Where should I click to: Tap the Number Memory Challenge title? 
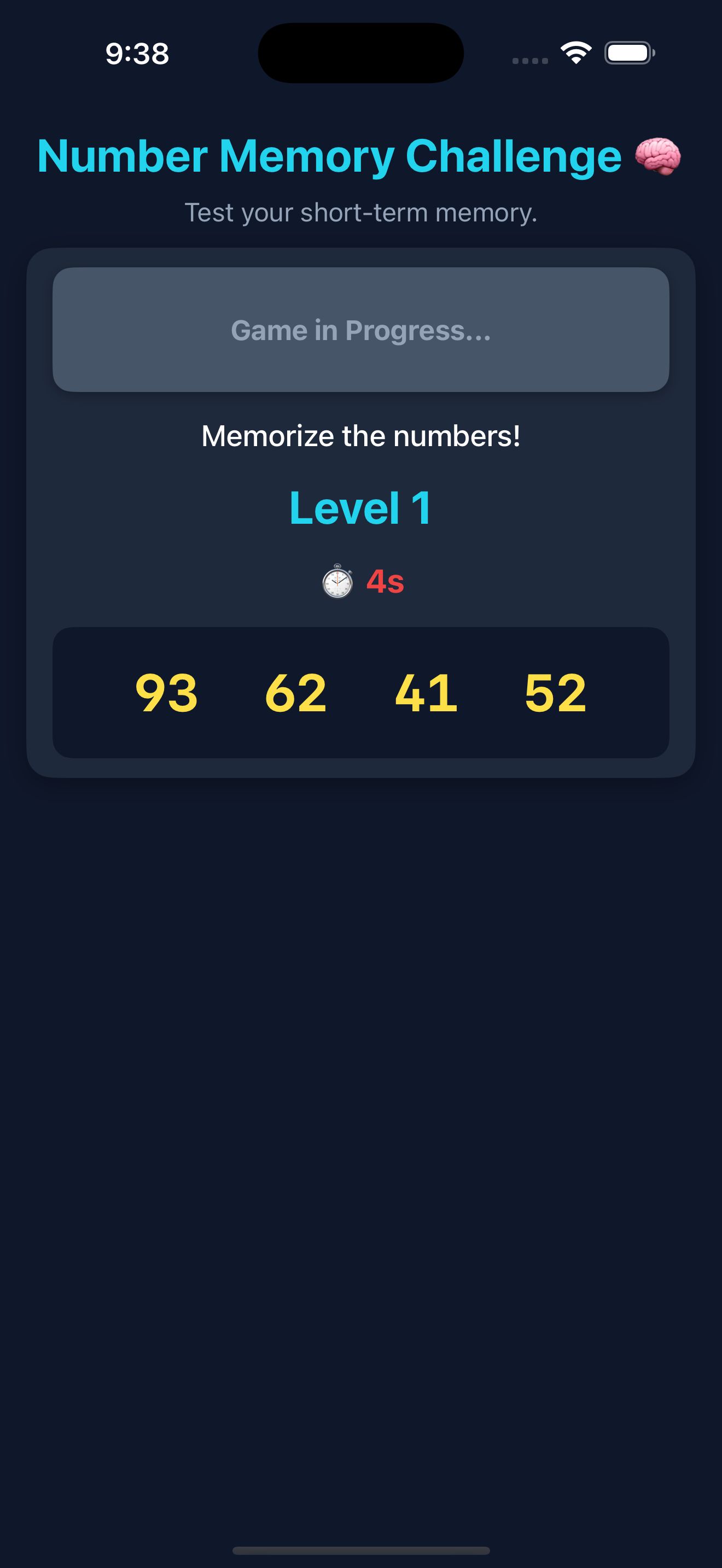pos(328,156)
